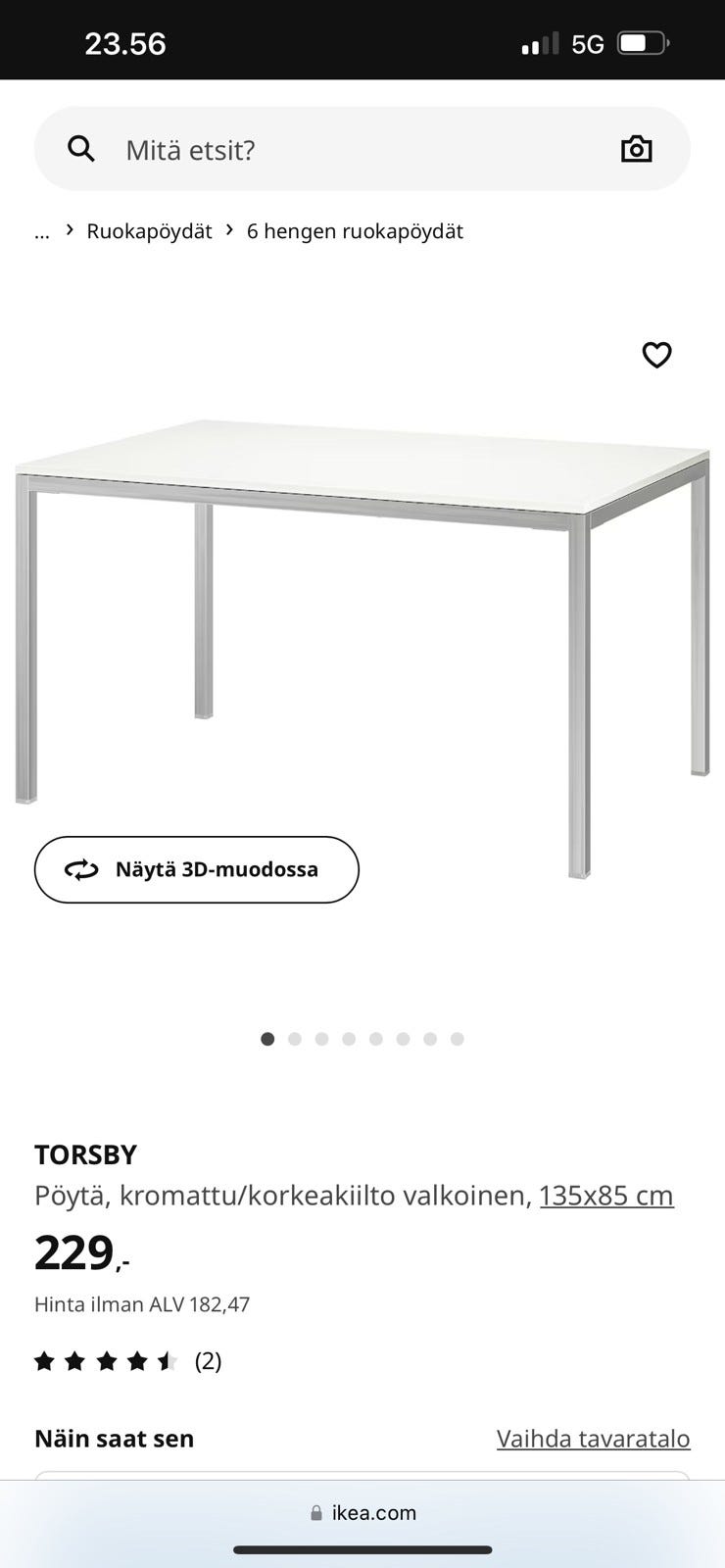Tap the ikea.com address bar
Image resolution: width=725 pixels, height=1568 pixels.
[362, 1512]
